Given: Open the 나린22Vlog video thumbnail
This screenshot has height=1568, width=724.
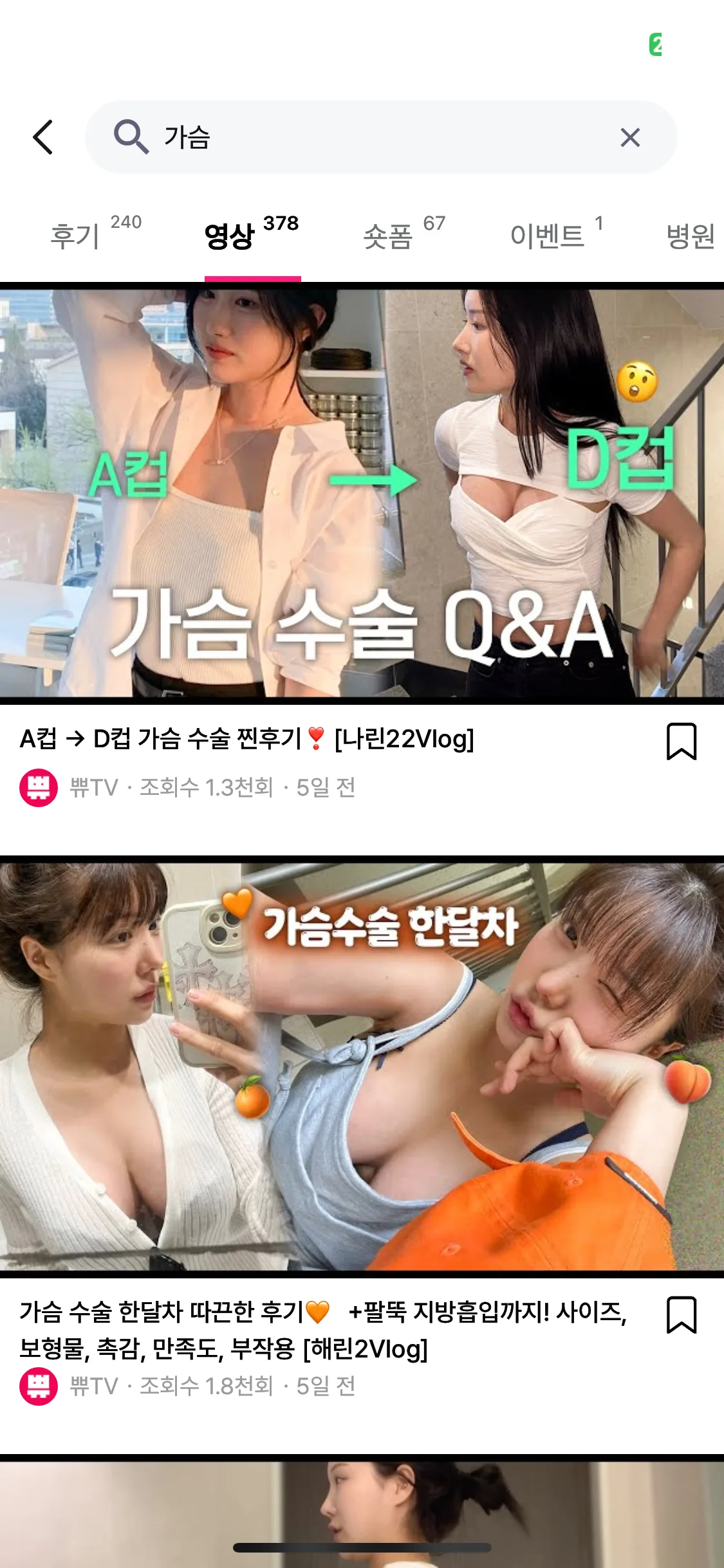Looking at the screenshot, I should coord(362,493).
